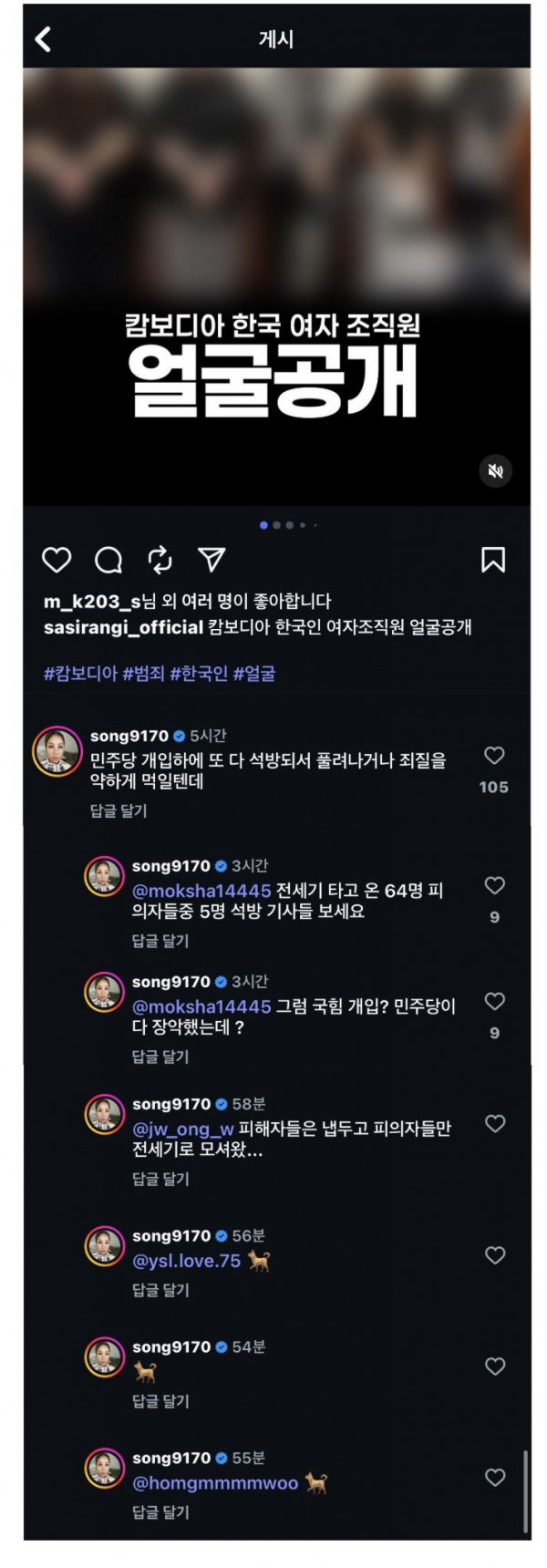The width and height of the screenshot is (547, 1568).
Task: Open the post's comment icon
Action: 108,560
